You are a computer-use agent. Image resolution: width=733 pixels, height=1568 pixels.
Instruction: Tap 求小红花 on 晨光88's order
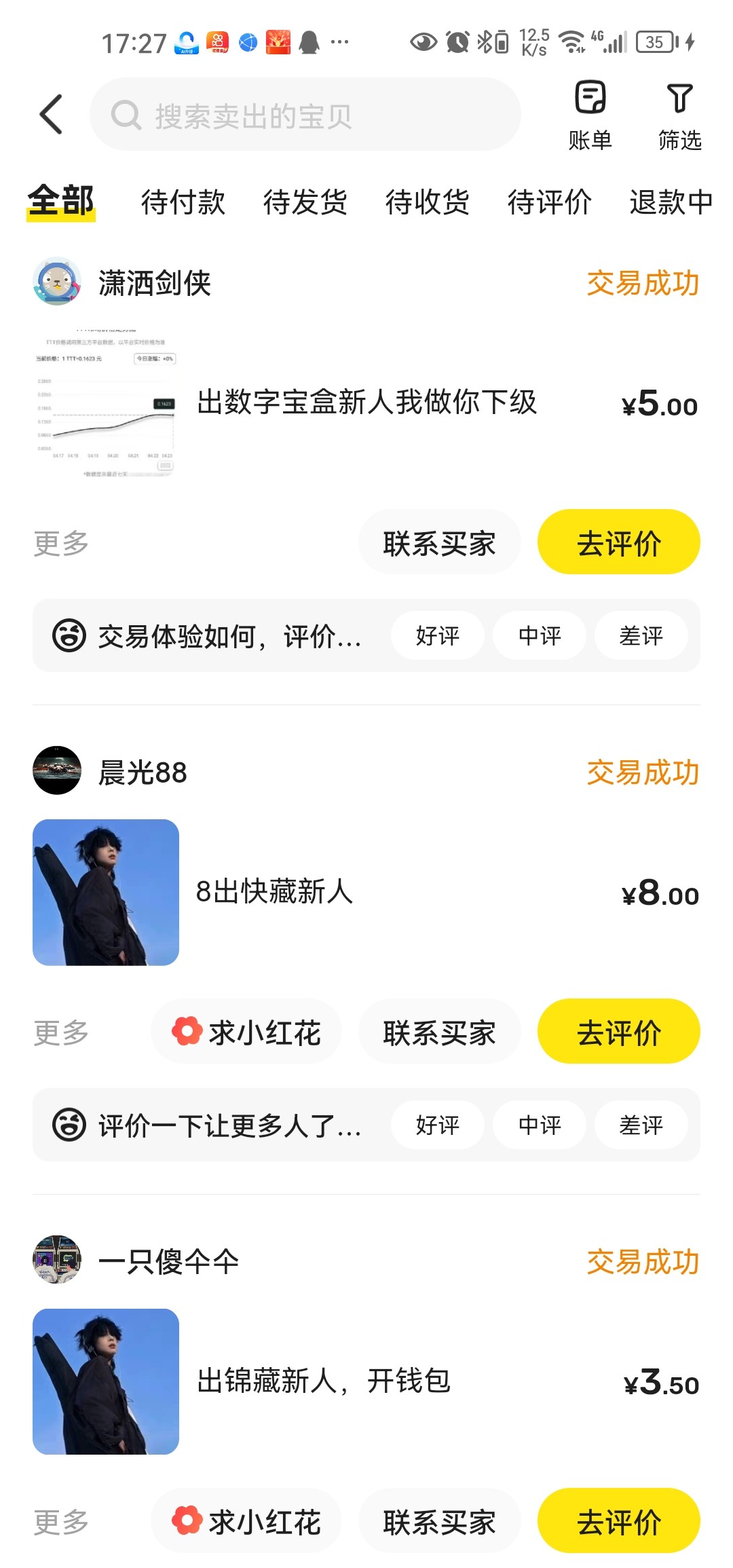click(x=246, y=1032)
